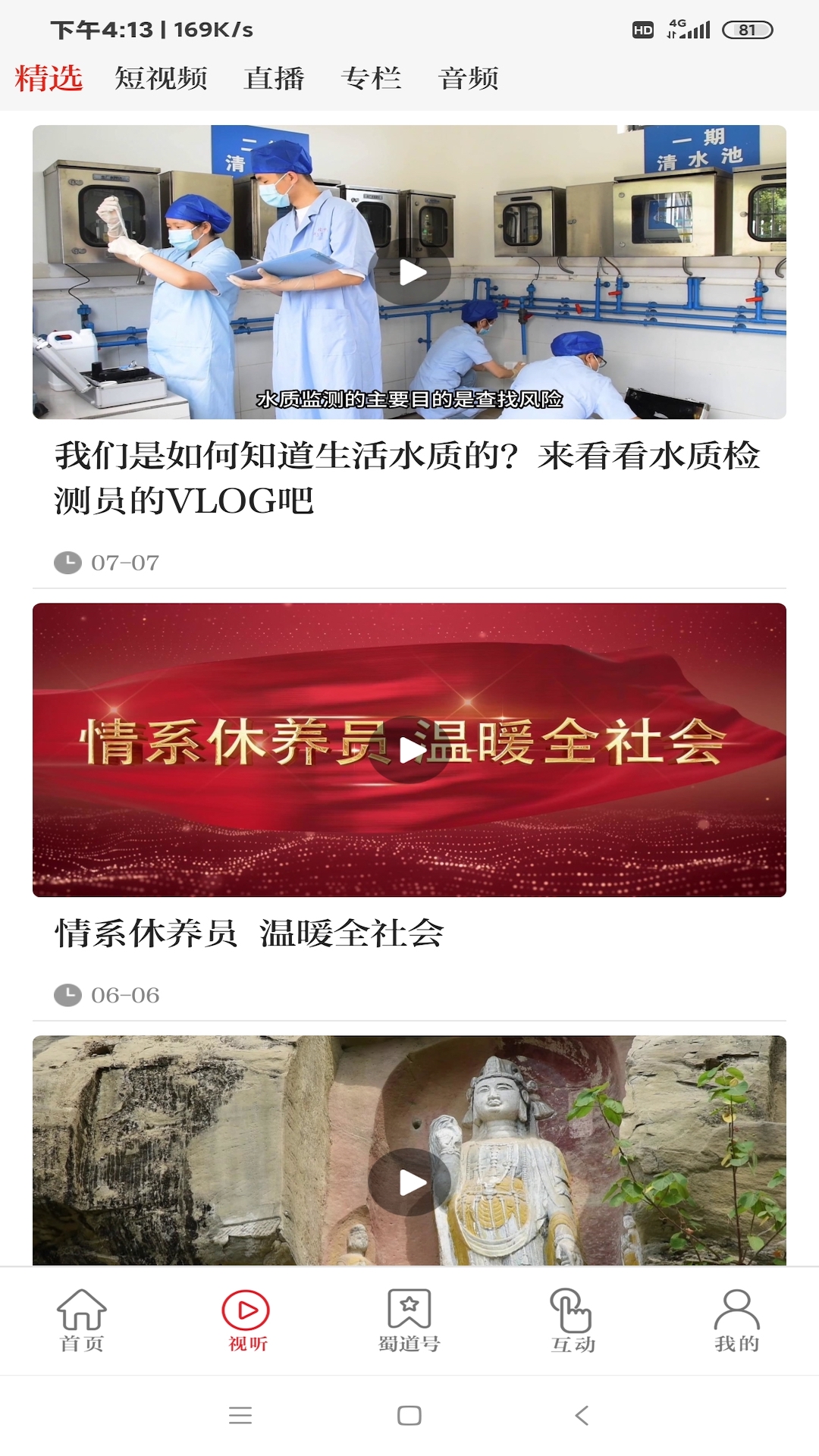Open the 首页 home icon in bottom navigation
This screenshot has width=819, height=1456.
(x=83, y=1316)
